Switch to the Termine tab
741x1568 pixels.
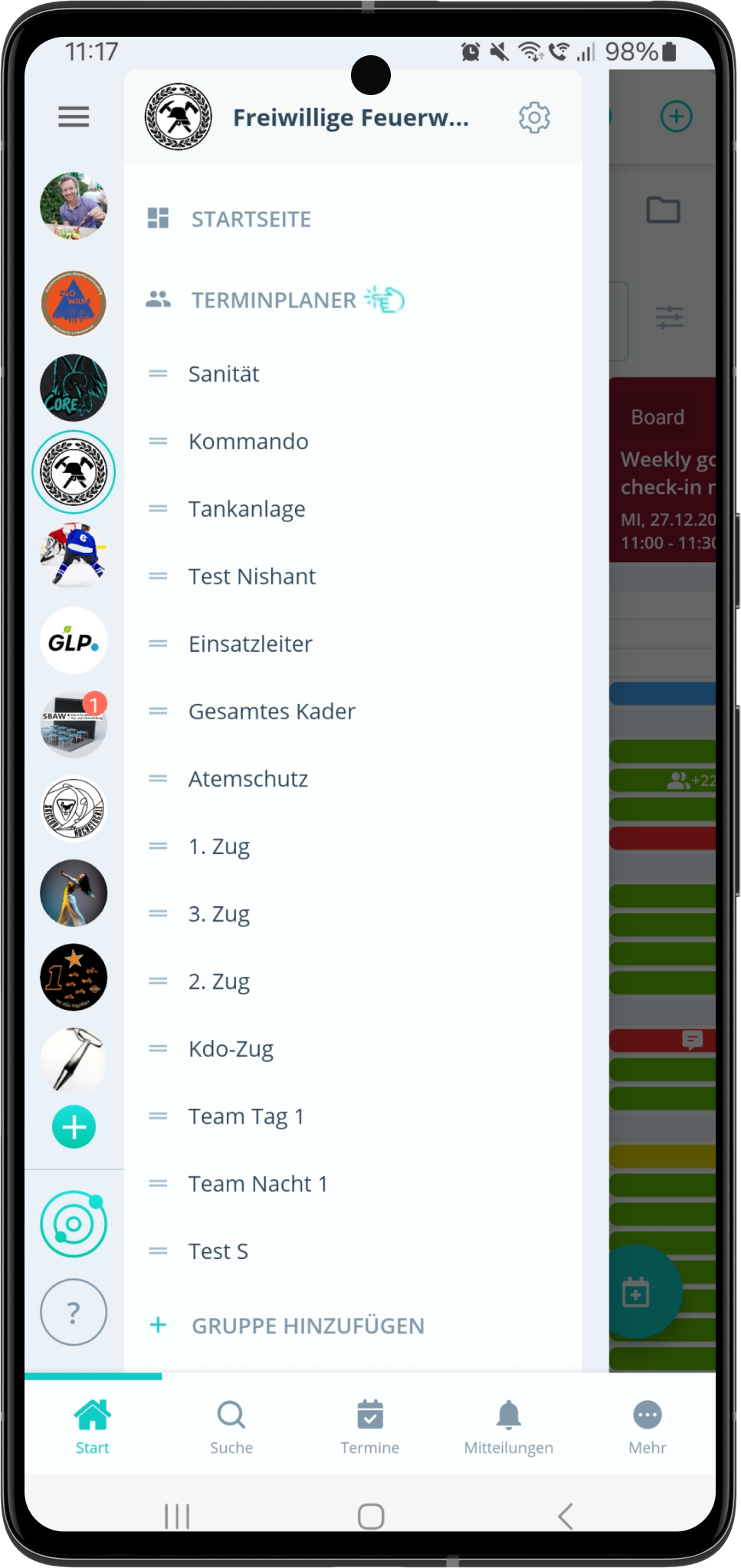[370, 1426]
